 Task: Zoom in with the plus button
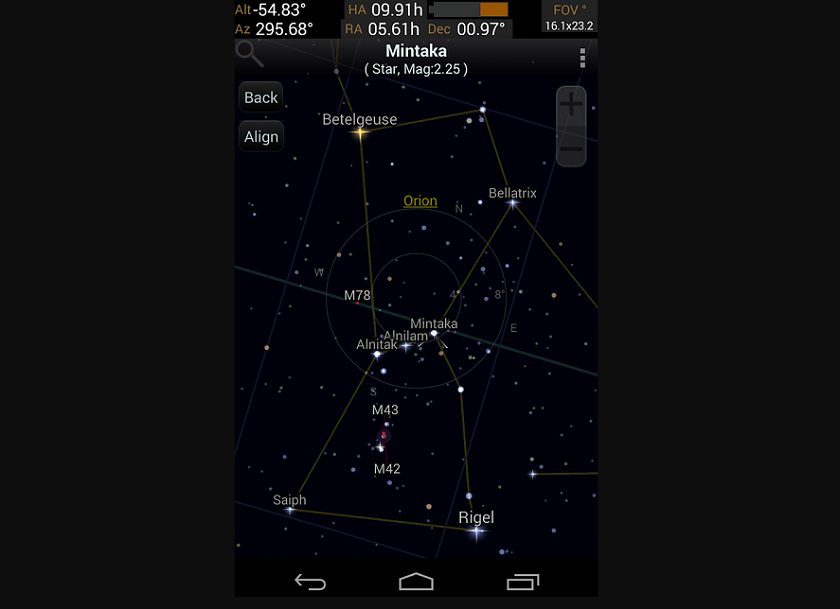(571, 105)
